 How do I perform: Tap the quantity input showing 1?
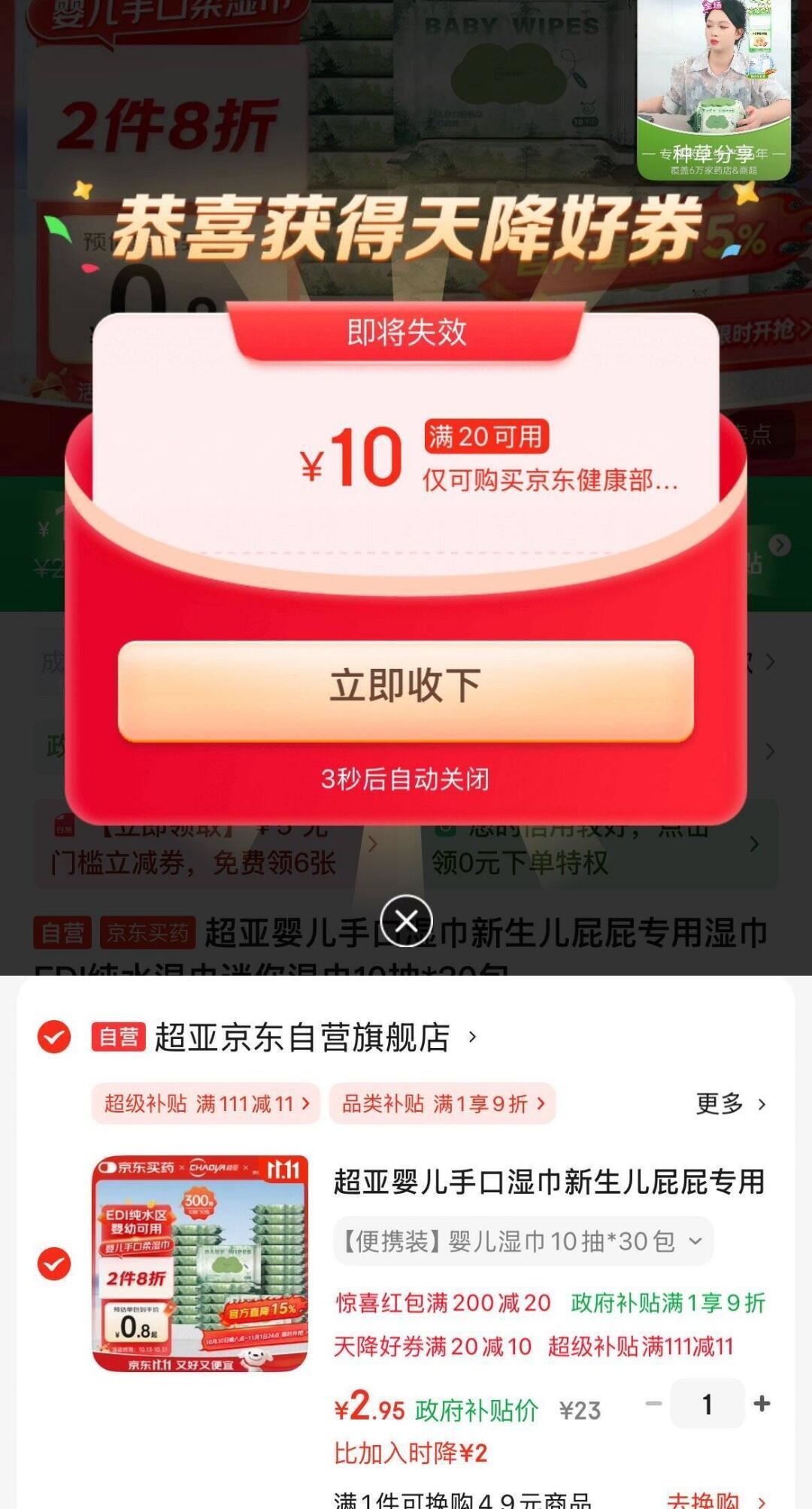pyautogui.click(x=707, y=1402)
